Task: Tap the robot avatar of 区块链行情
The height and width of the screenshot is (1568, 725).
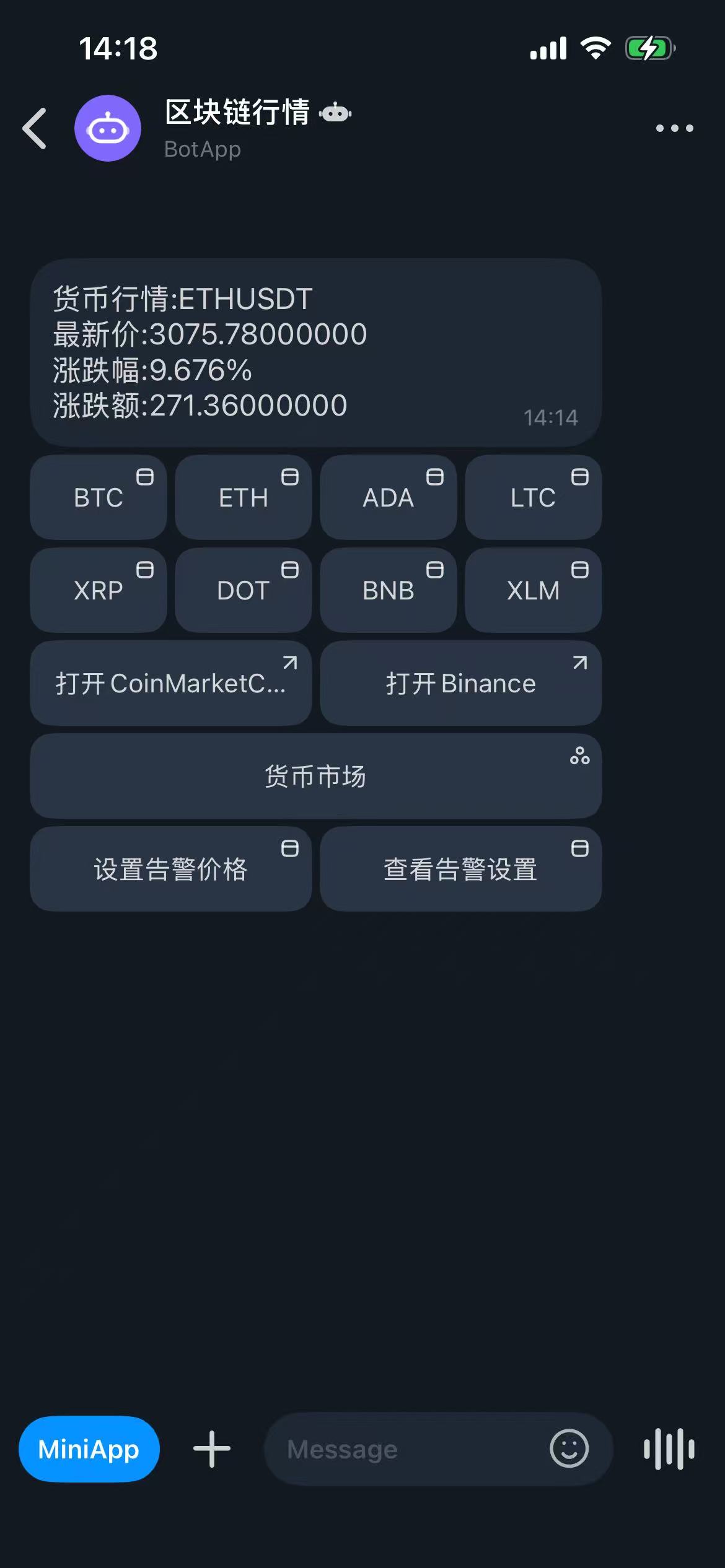Action: point(108,128)
